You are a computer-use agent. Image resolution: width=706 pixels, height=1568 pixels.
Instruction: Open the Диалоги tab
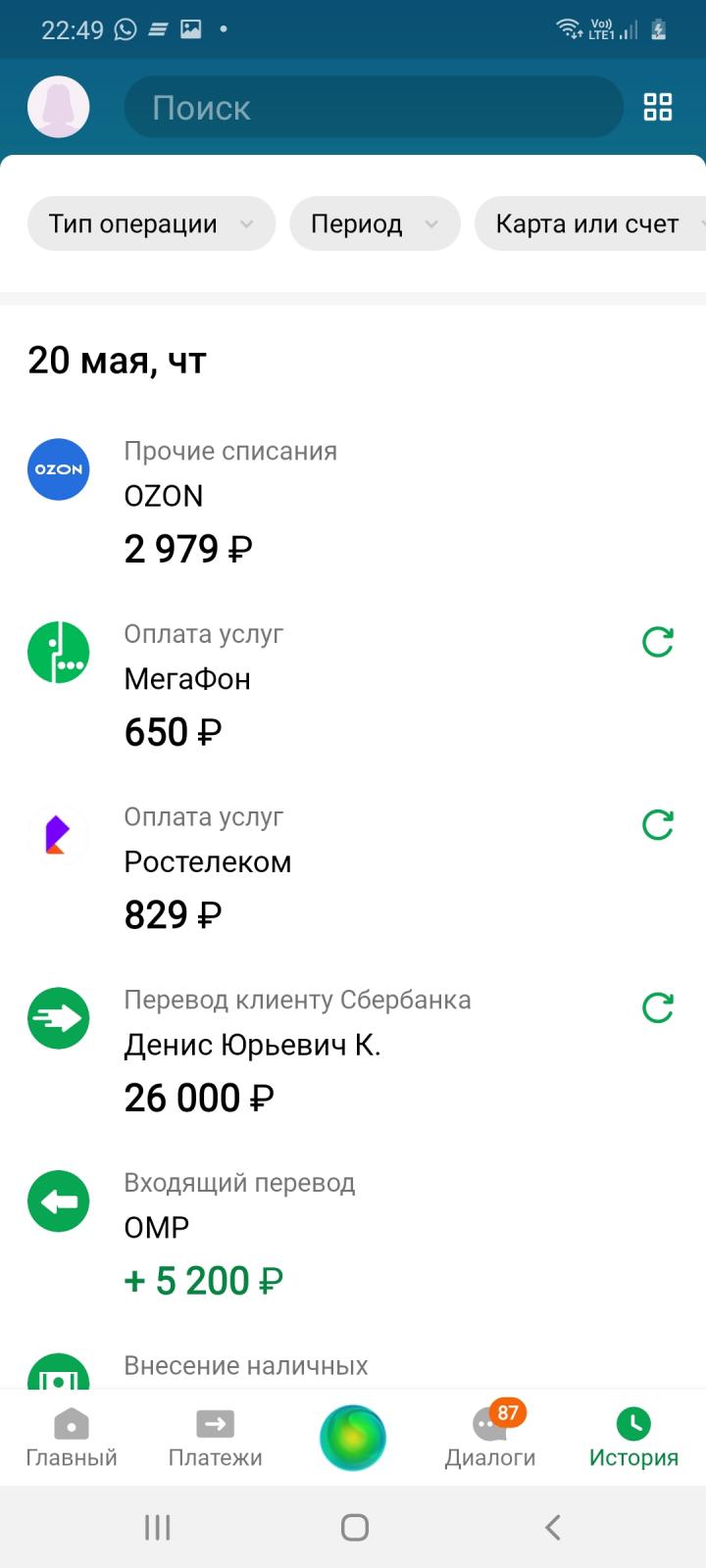[x=490, y=1438]
